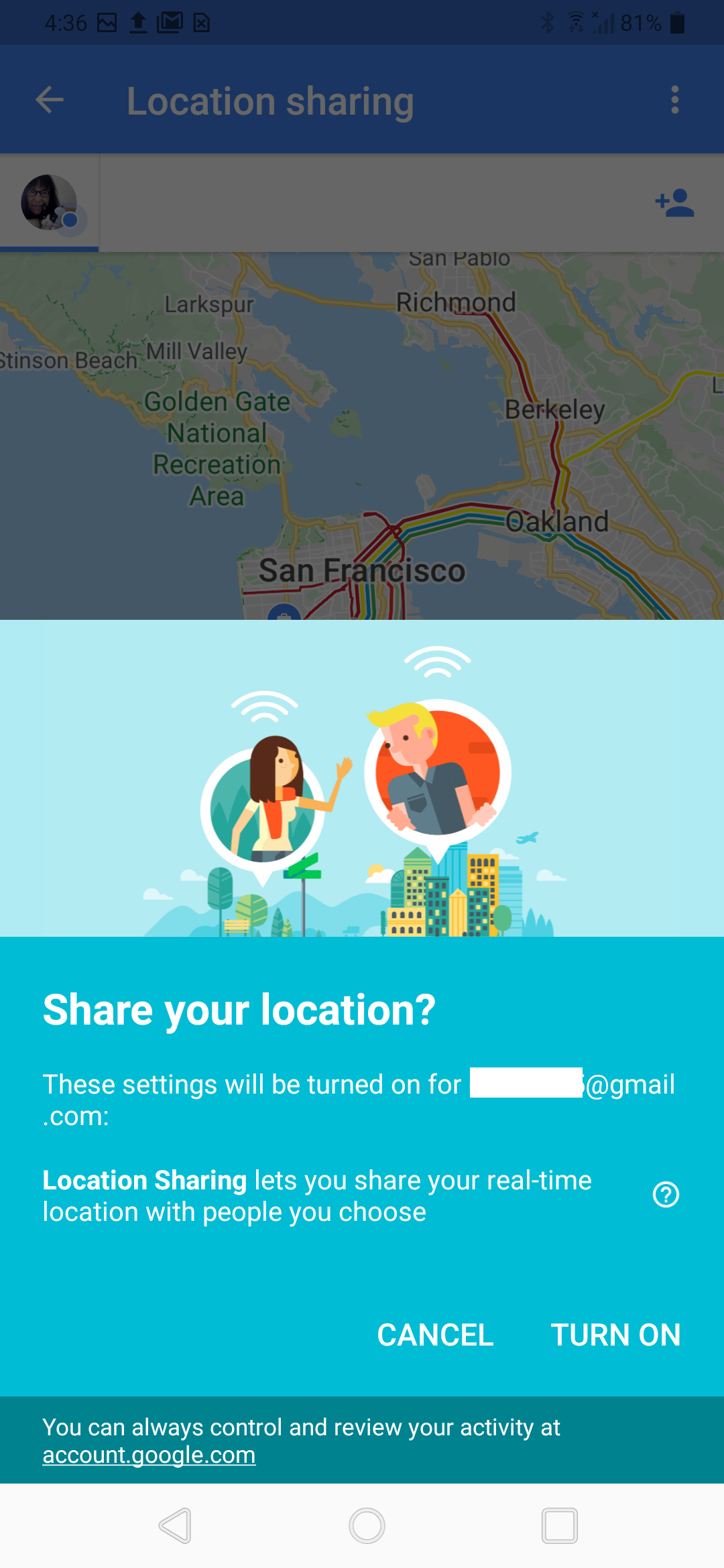
Task: Open the account.google.com link
Action: coord(149,1455)
